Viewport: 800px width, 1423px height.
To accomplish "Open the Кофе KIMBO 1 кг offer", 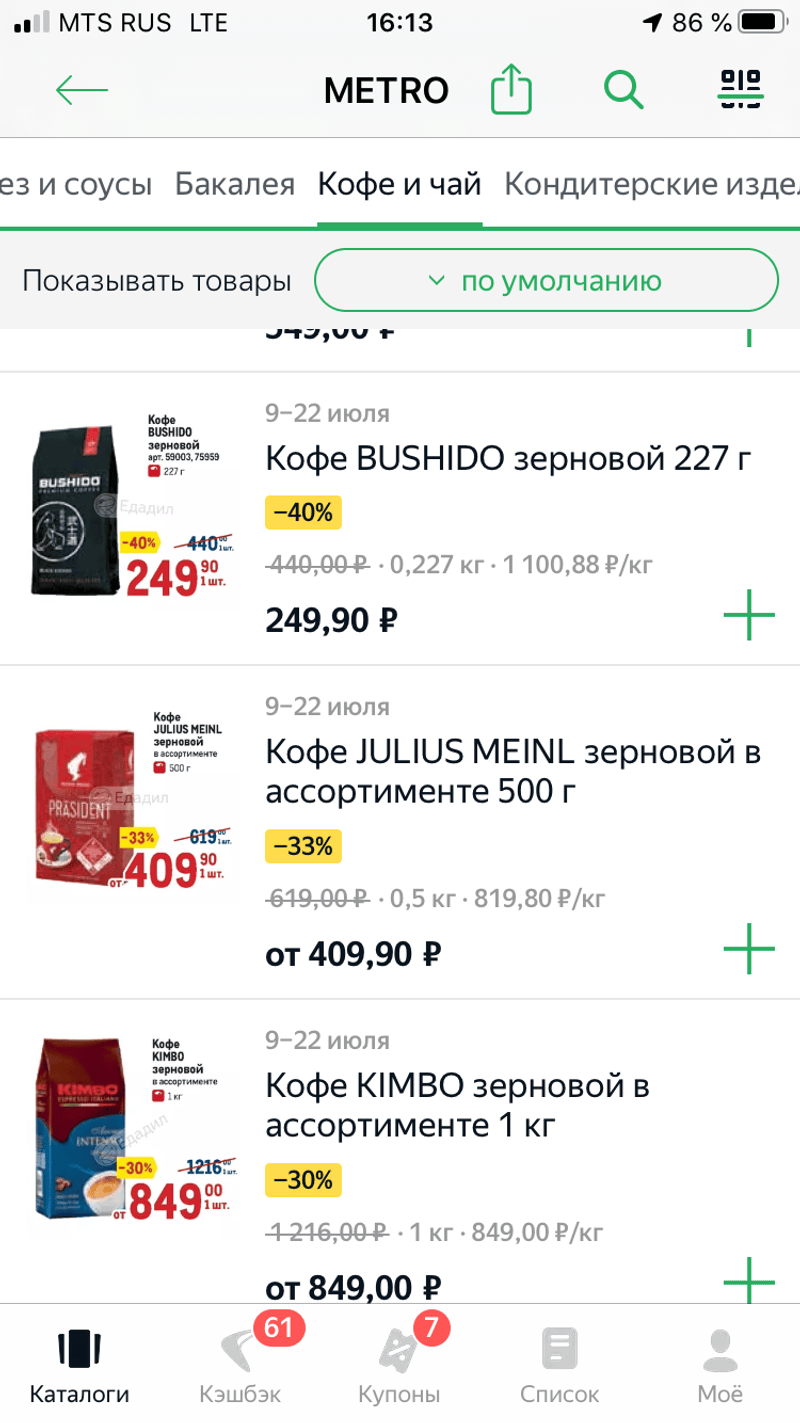I will (x=457, y=1105).
